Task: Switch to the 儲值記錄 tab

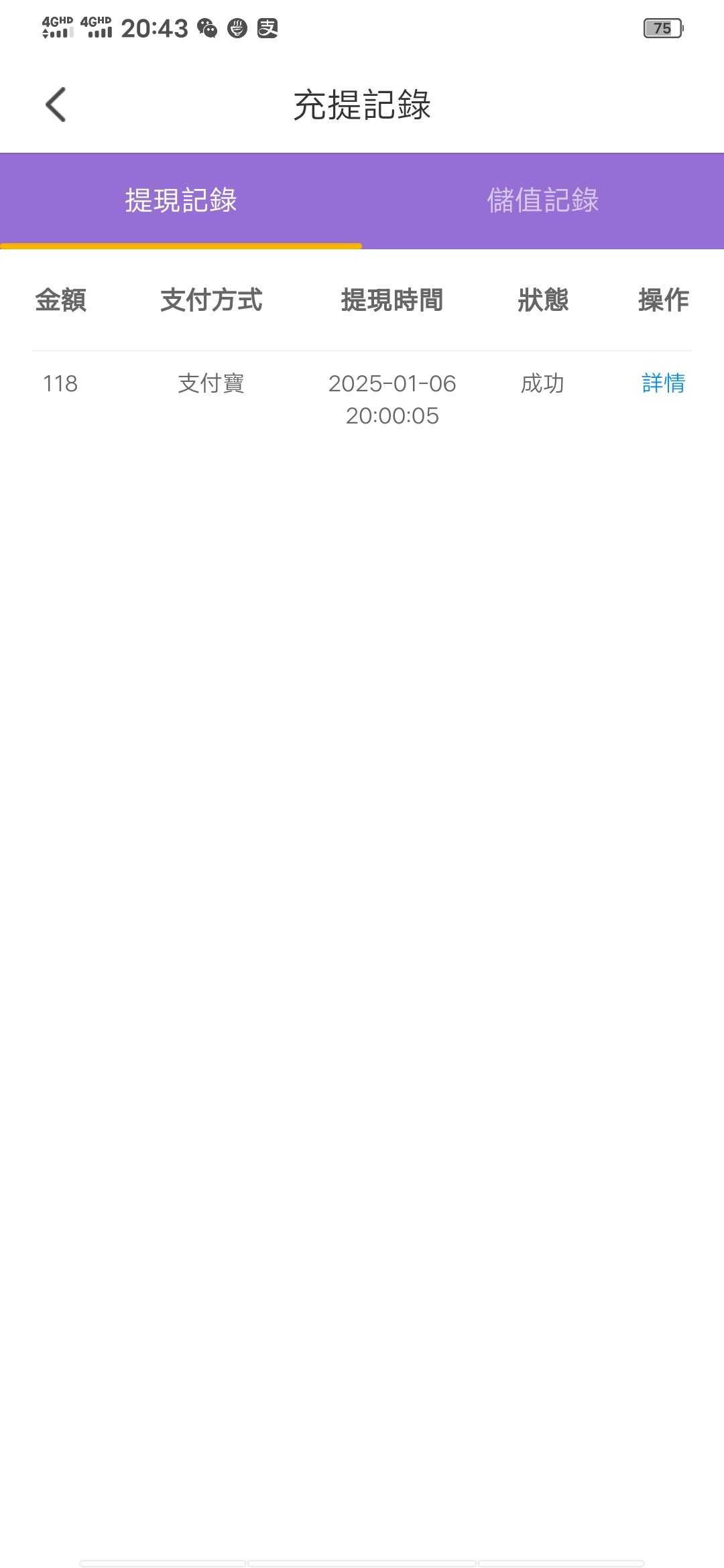Action: 543,200
